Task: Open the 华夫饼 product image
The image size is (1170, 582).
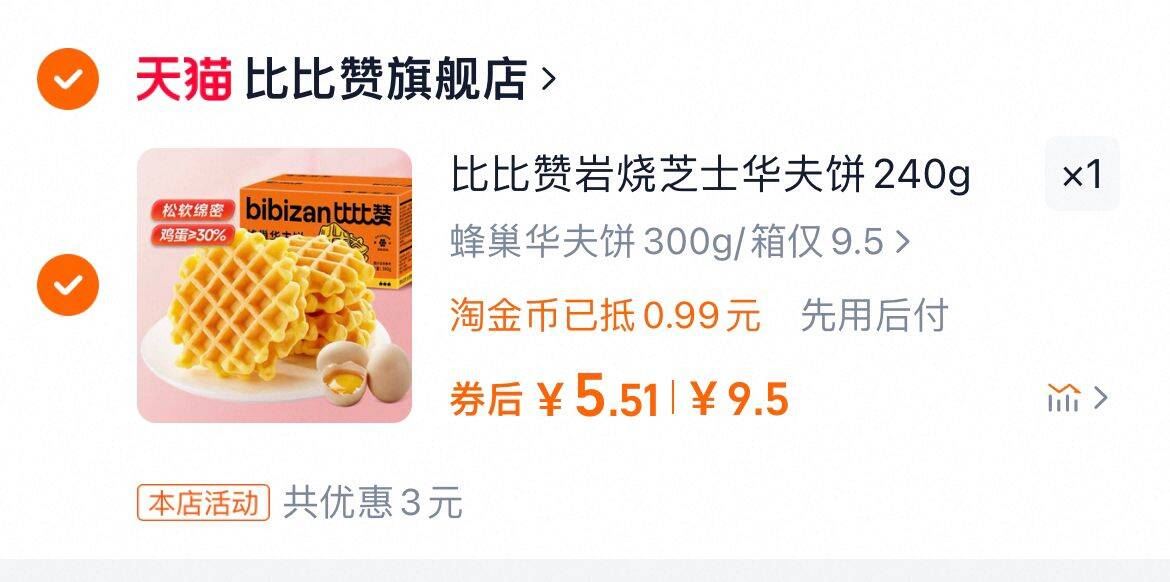Action: (x=274, y=285)
